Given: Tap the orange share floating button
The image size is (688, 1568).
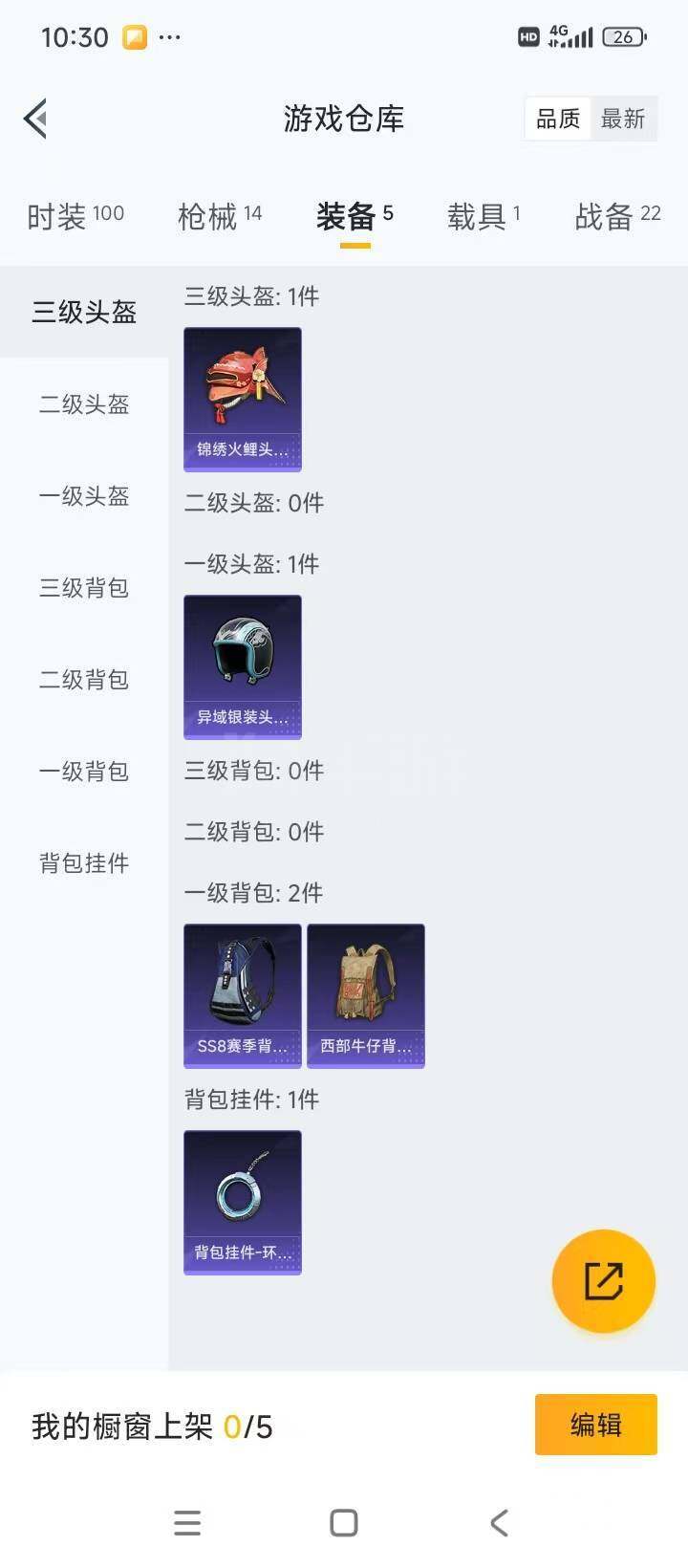Looking at the screenshot, I should tap(603, 1281).
